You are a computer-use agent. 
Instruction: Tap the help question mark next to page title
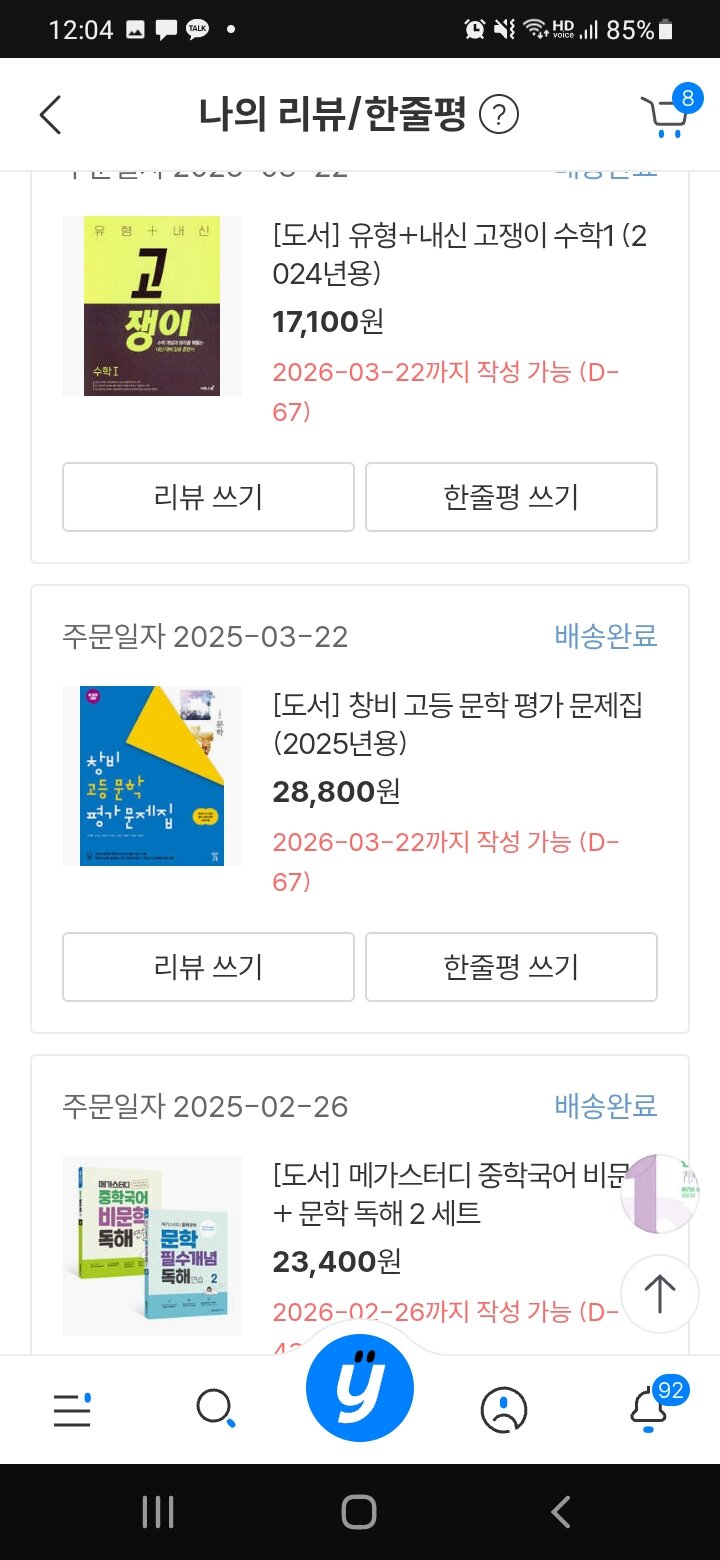click(x=498, y=114)
